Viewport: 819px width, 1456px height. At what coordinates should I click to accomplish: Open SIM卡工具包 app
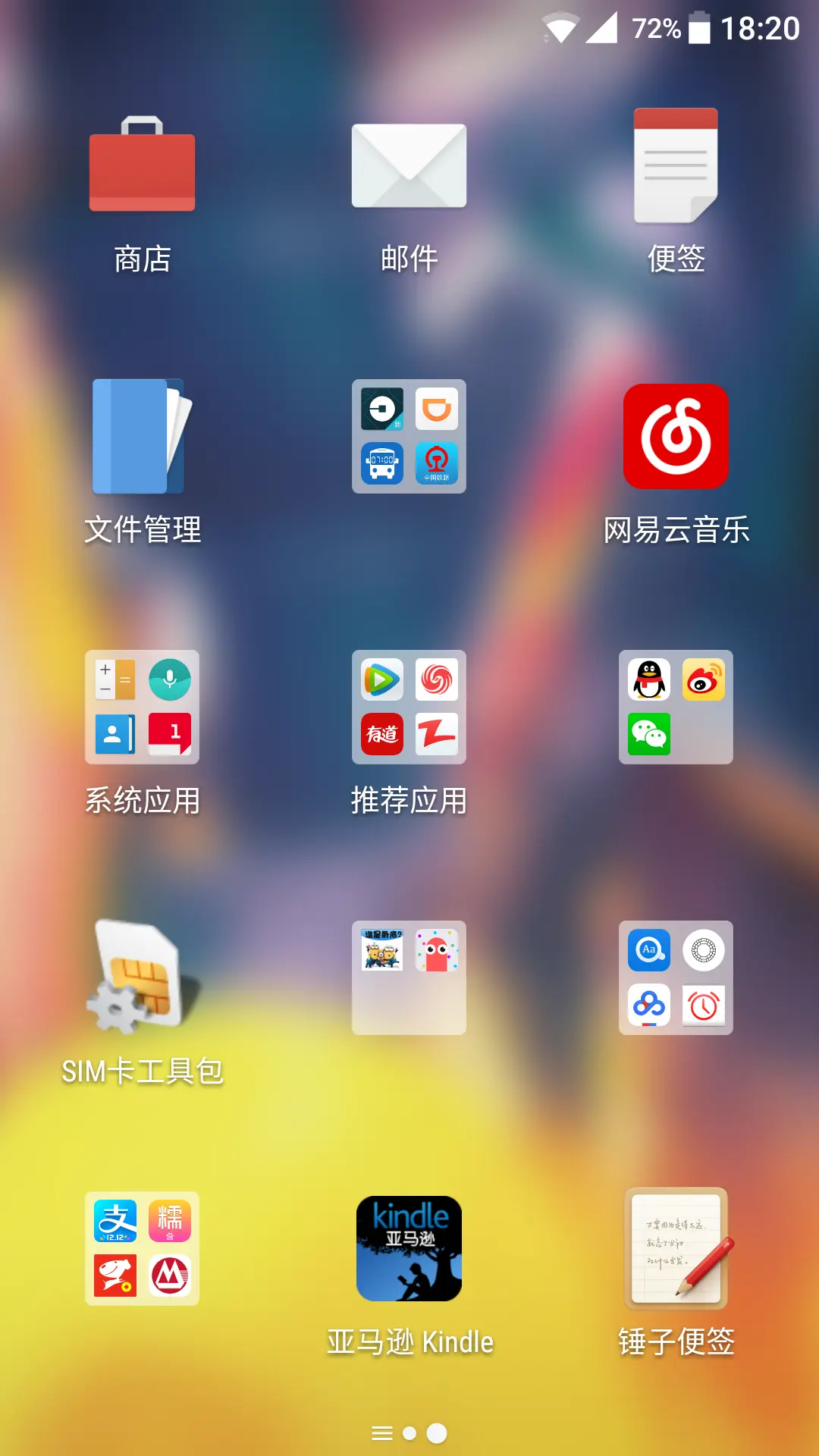pyautogui.click(x=142, y=977)
